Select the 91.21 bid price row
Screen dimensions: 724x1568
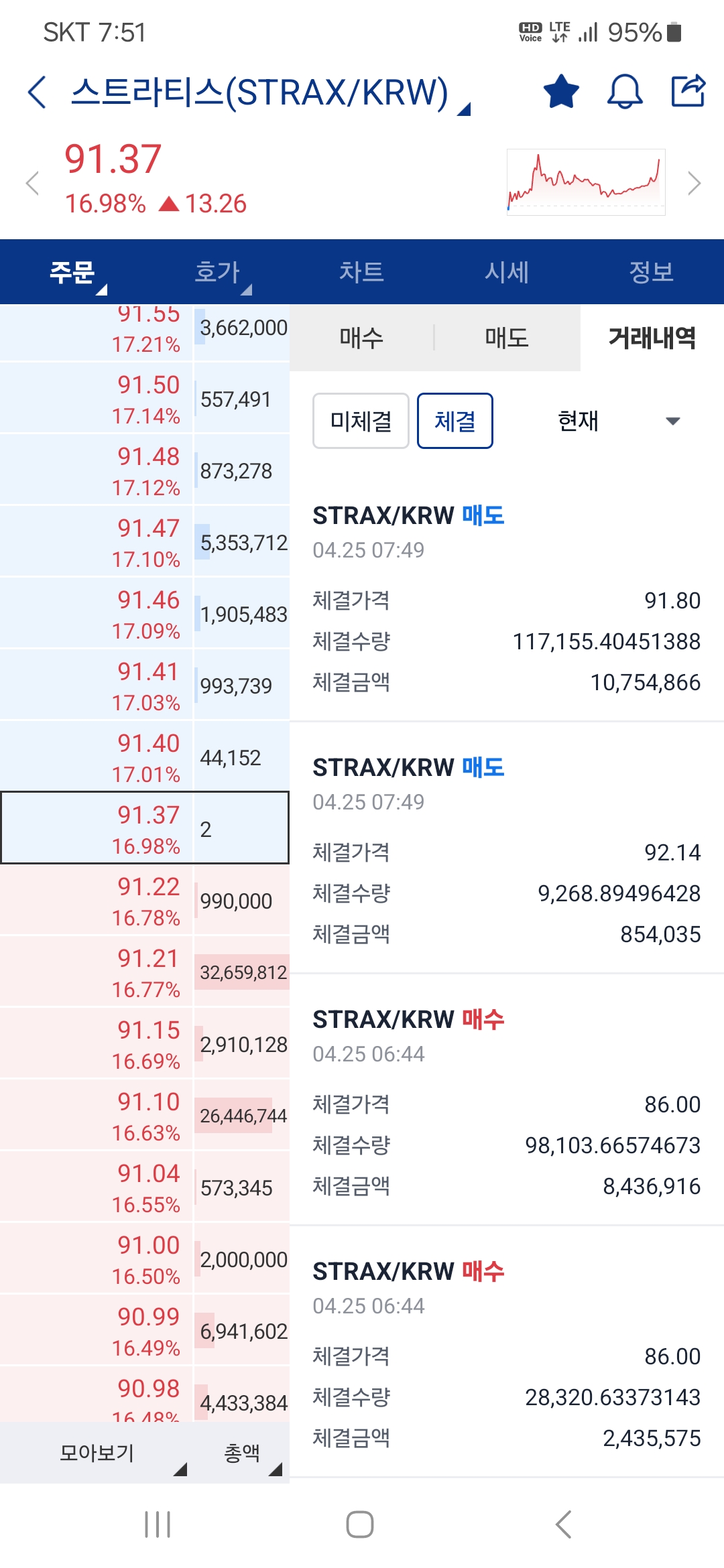(x=145, y=972)
